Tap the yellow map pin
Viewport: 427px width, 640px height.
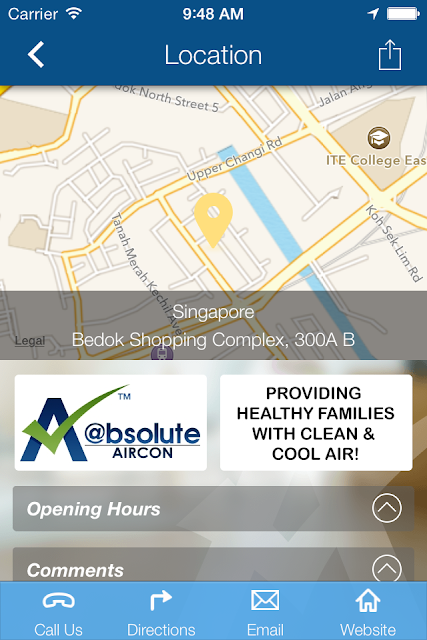pyautogui.click(x=213, y=220)
